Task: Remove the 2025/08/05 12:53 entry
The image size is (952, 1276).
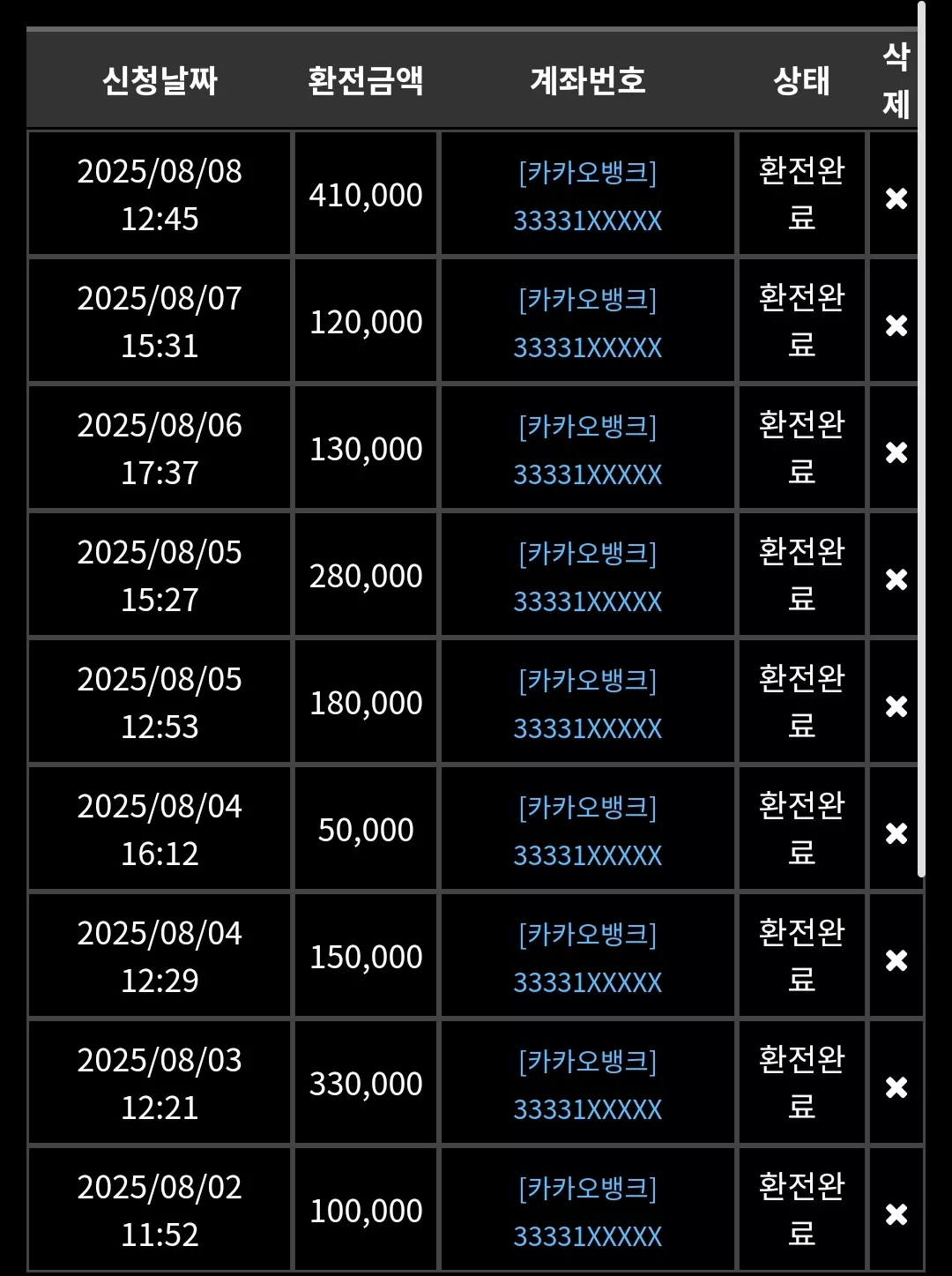Action: pos(896,706)
